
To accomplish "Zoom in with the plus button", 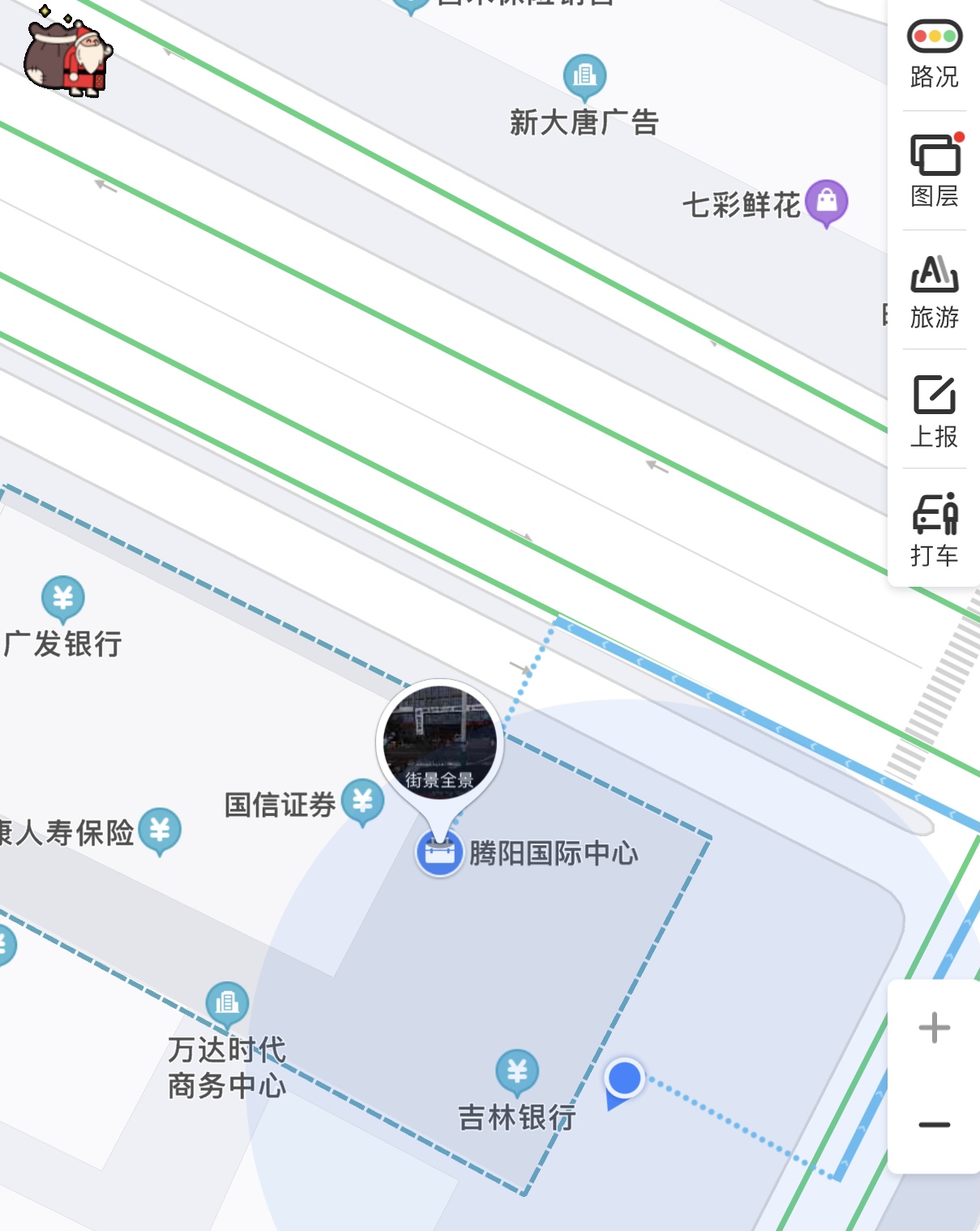I will coord(934,1028).
